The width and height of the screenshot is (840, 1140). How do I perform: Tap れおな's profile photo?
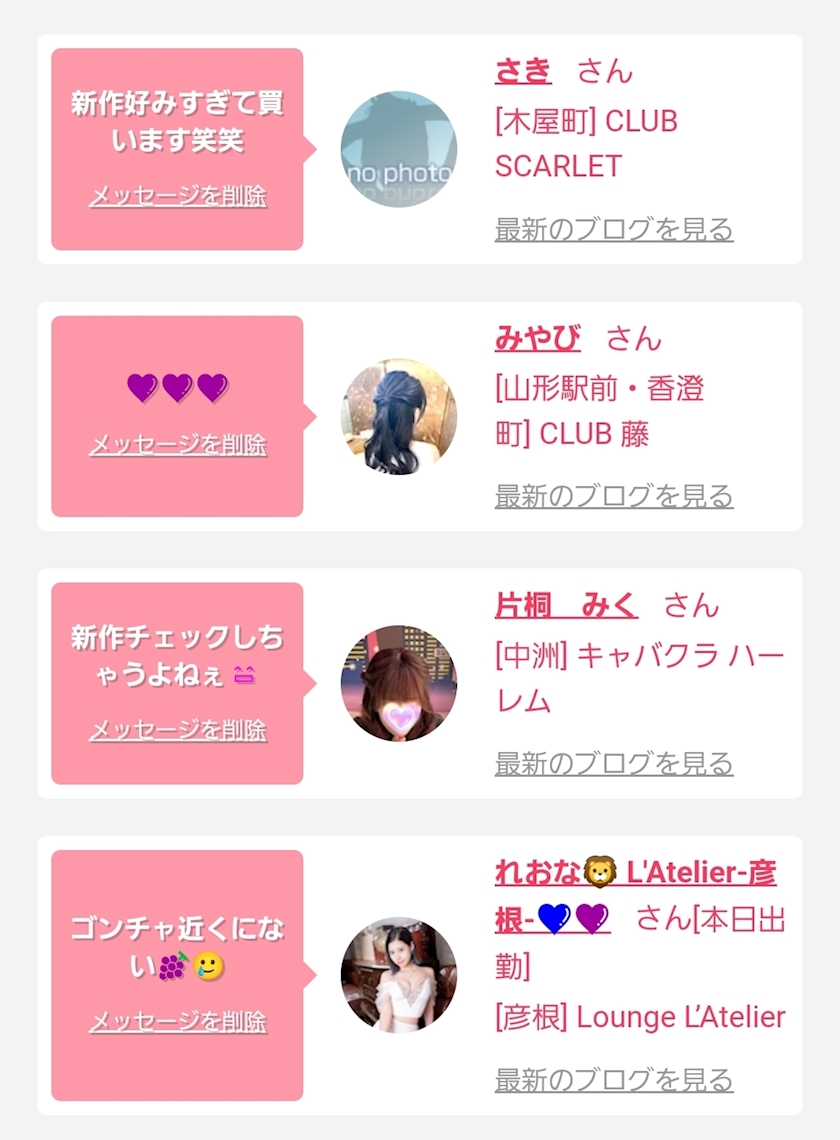(399, 974)
